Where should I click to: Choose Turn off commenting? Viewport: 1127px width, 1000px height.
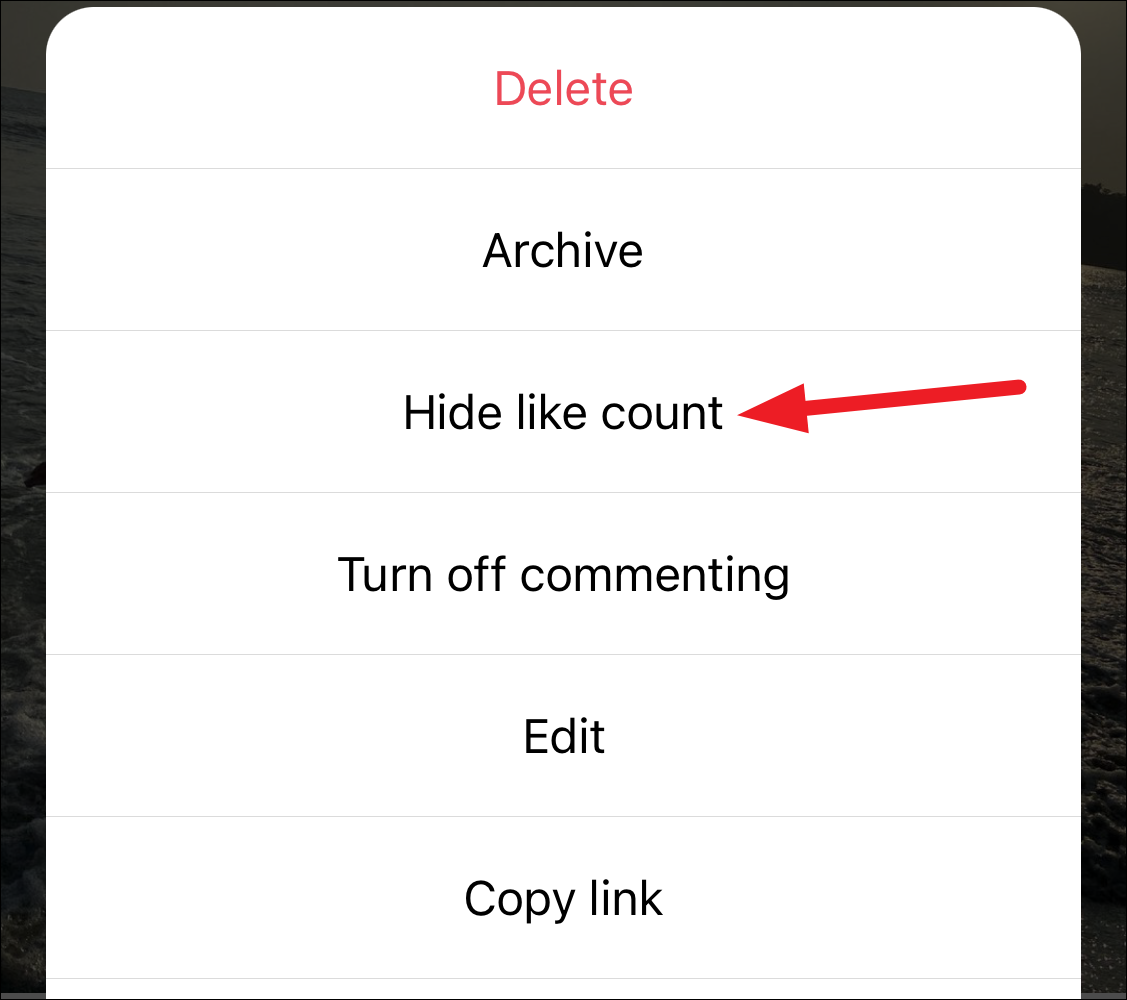pyautogui.click(x=564, y=574)
